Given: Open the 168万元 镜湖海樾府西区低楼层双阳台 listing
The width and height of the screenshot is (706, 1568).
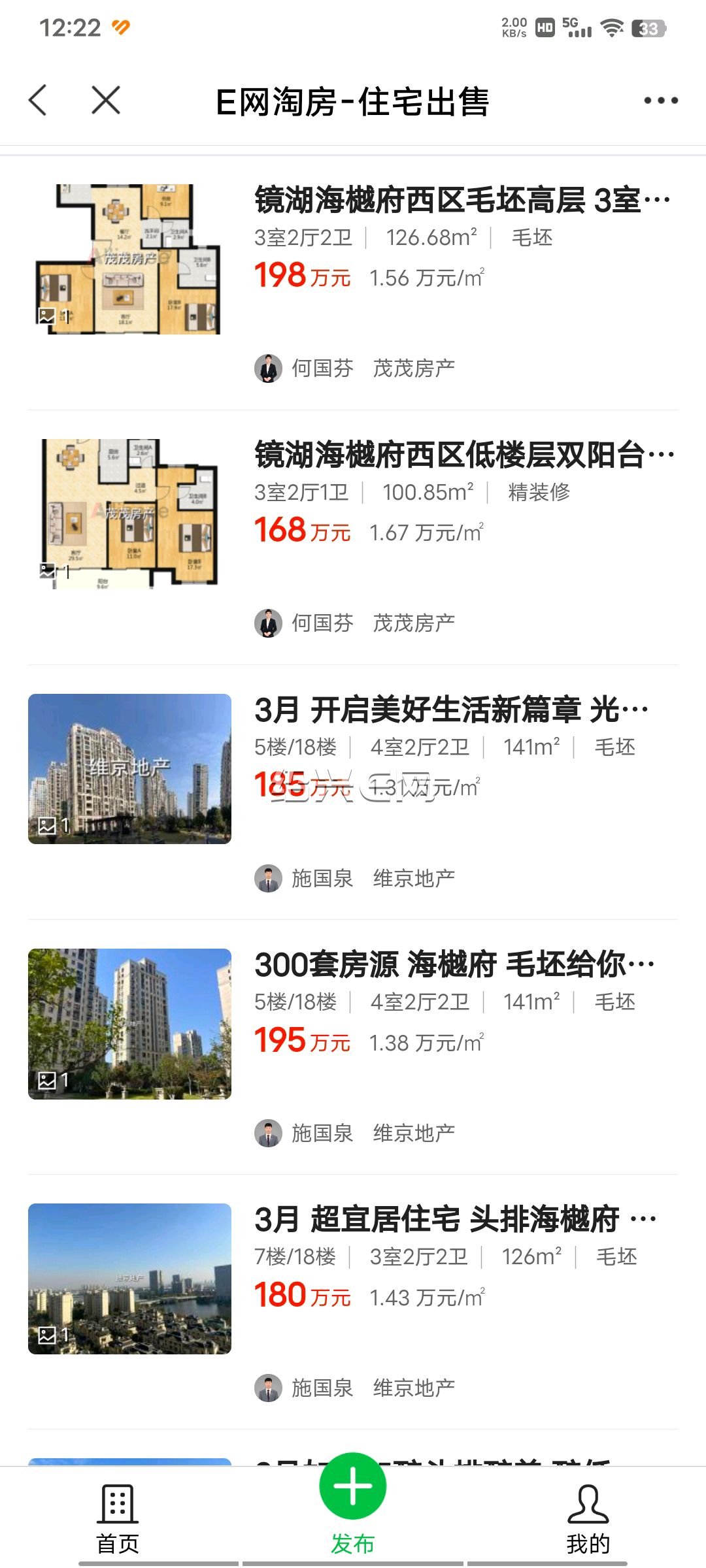Looking at the screenshot, I should coord(353,538).
